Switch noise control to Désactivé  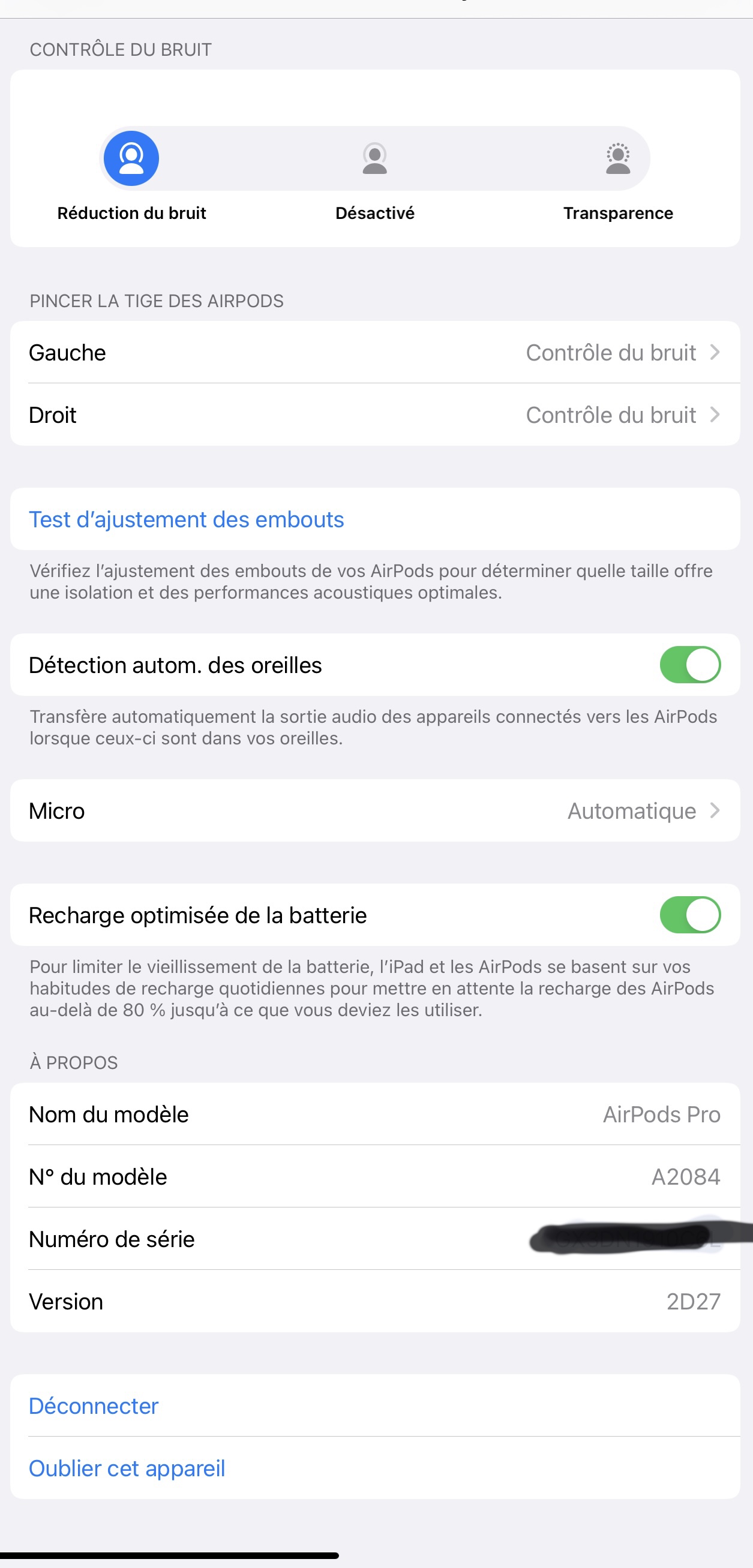coord(375,158)
